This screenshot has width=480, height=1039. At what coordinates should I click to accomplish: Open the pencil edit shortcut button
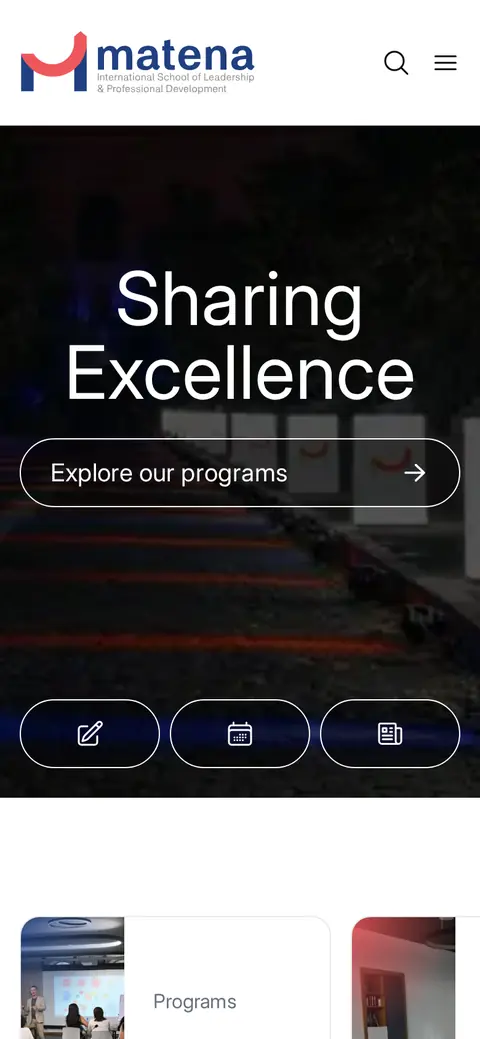90,734
